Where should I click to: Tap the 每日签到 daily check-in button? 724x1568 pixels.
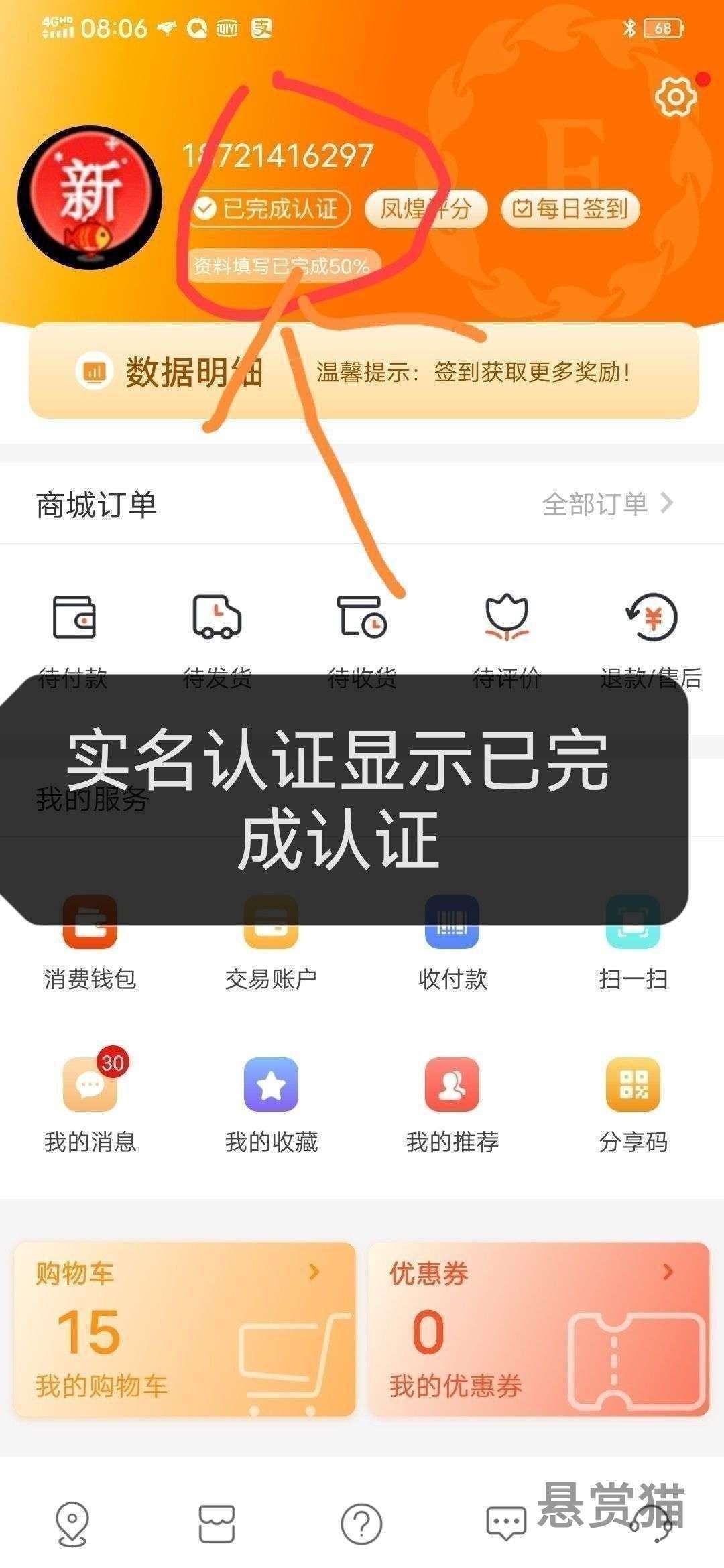570,209
